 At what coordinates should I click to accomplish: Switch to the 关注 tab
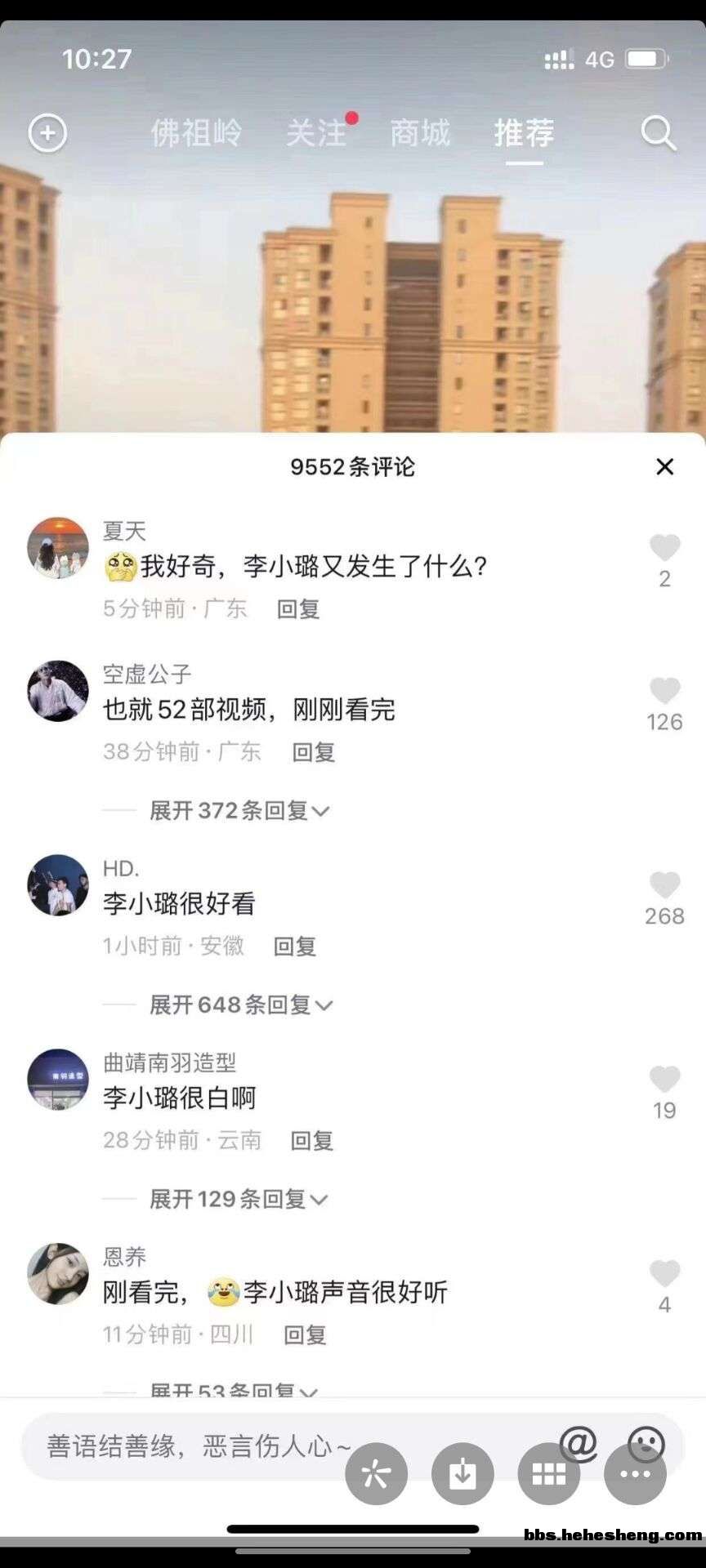pyautogui.click(x=317, y=133)
